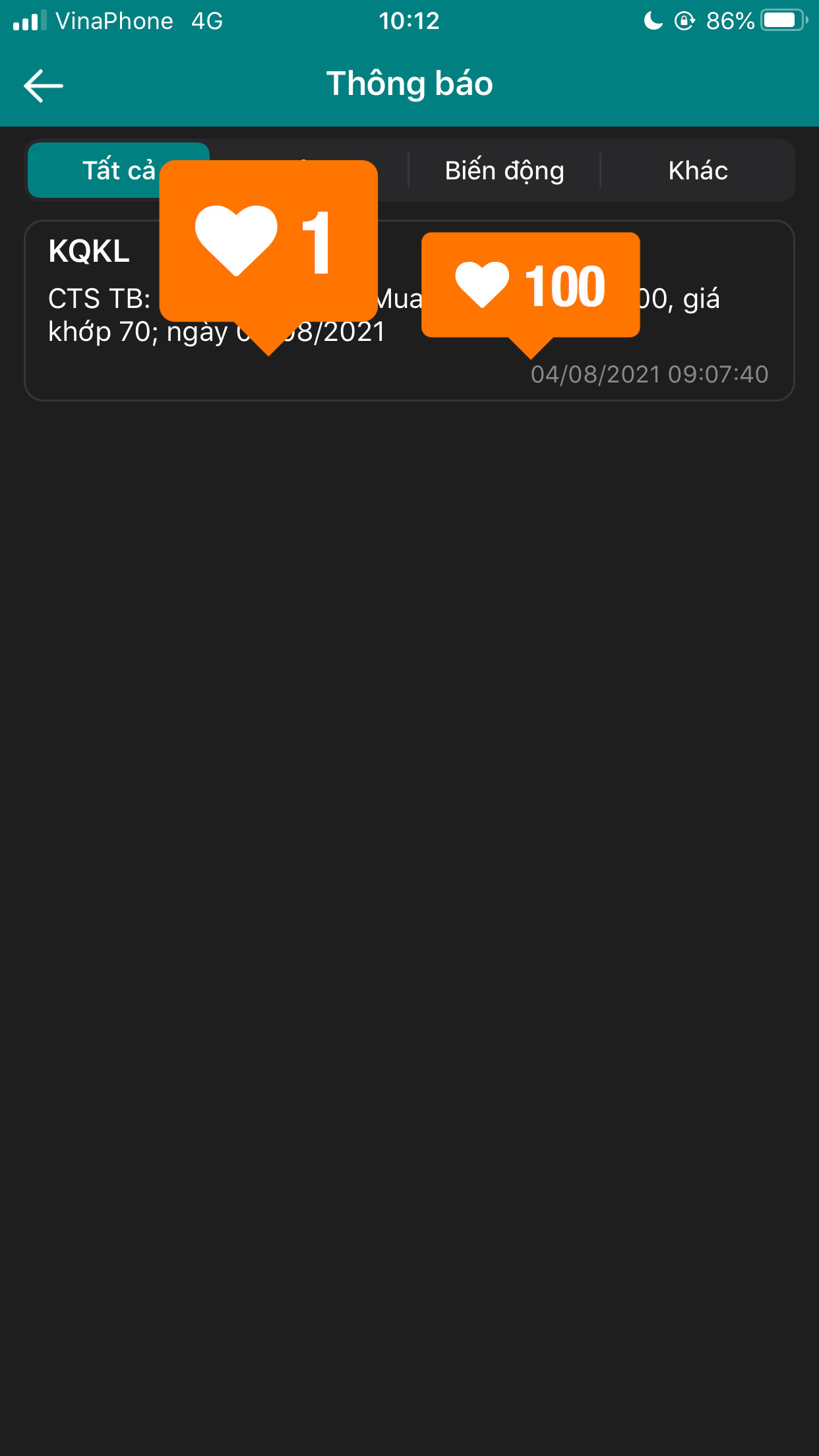Image resolution: width=819 pixels, height=1456 pixels.
Task: Select the Tất cả tab
Action: [99, 171]
